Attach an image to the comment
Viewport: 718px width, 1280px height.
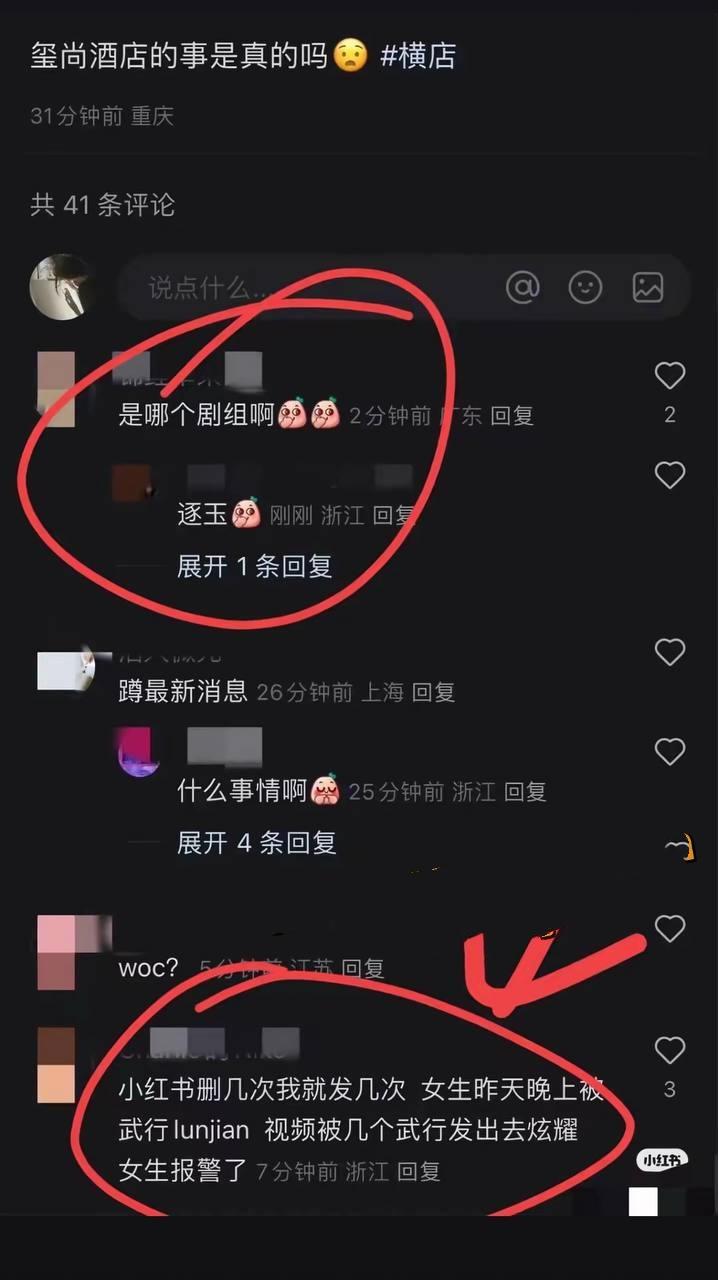coord(648,288)
